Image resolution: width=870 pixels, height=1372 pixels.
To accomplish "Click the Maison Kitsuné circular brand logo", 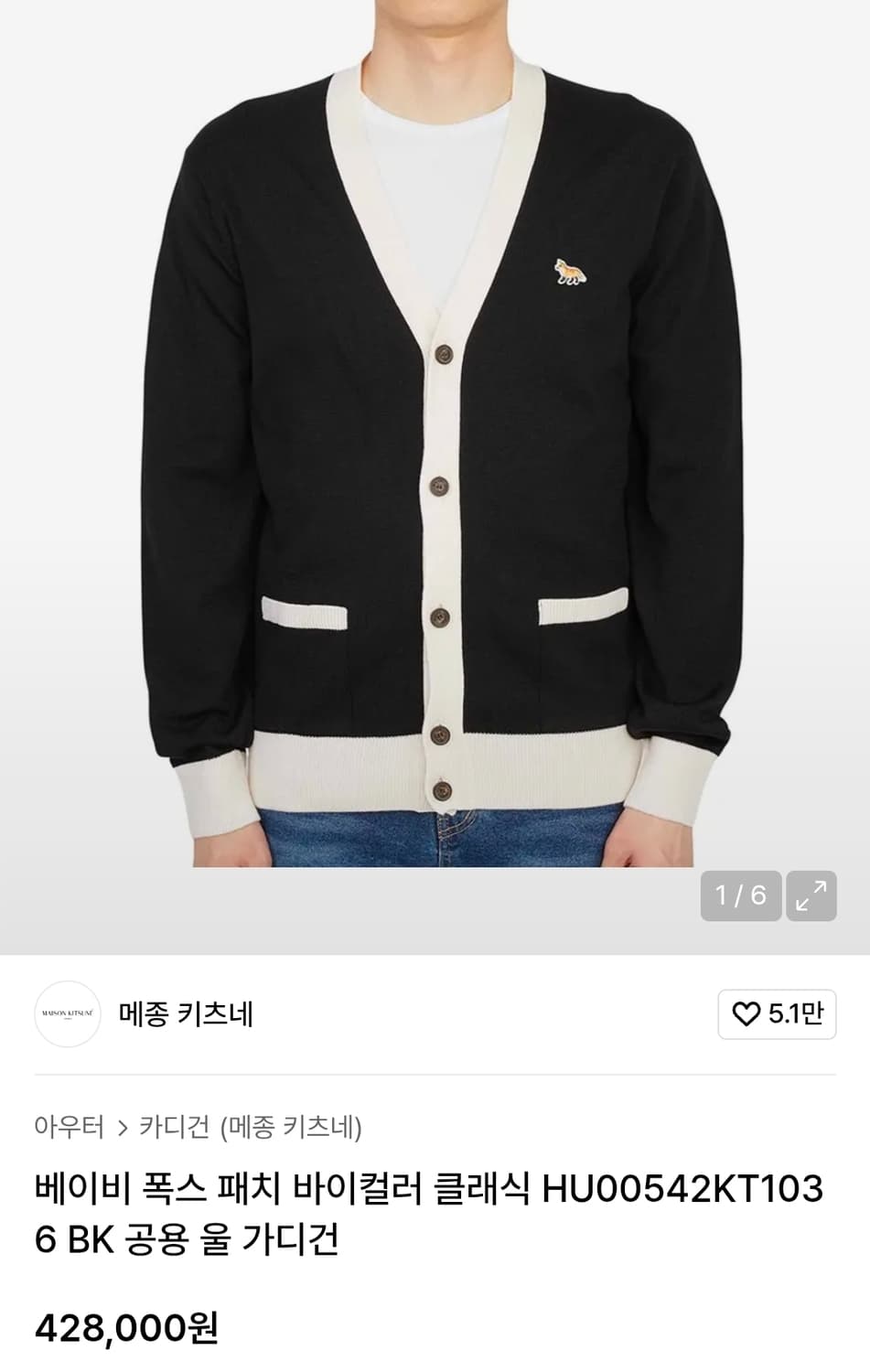I will pyautogui.click(x=68, y=1015).
